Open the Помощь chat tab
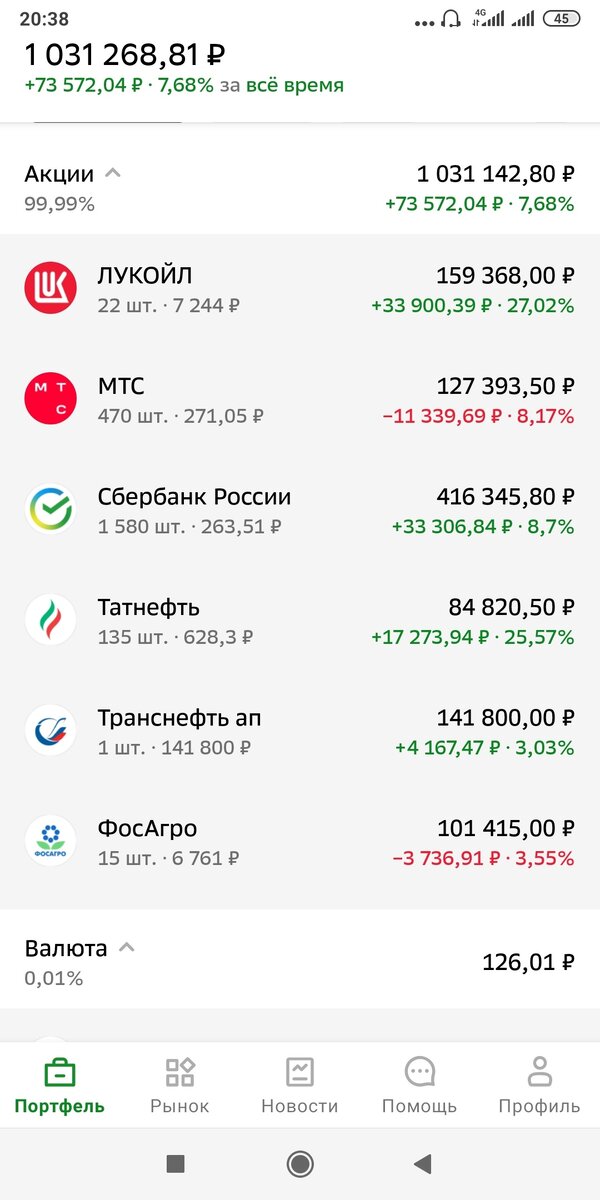The height and width of the screenshot is (1200, 600). click(419, 1086)
